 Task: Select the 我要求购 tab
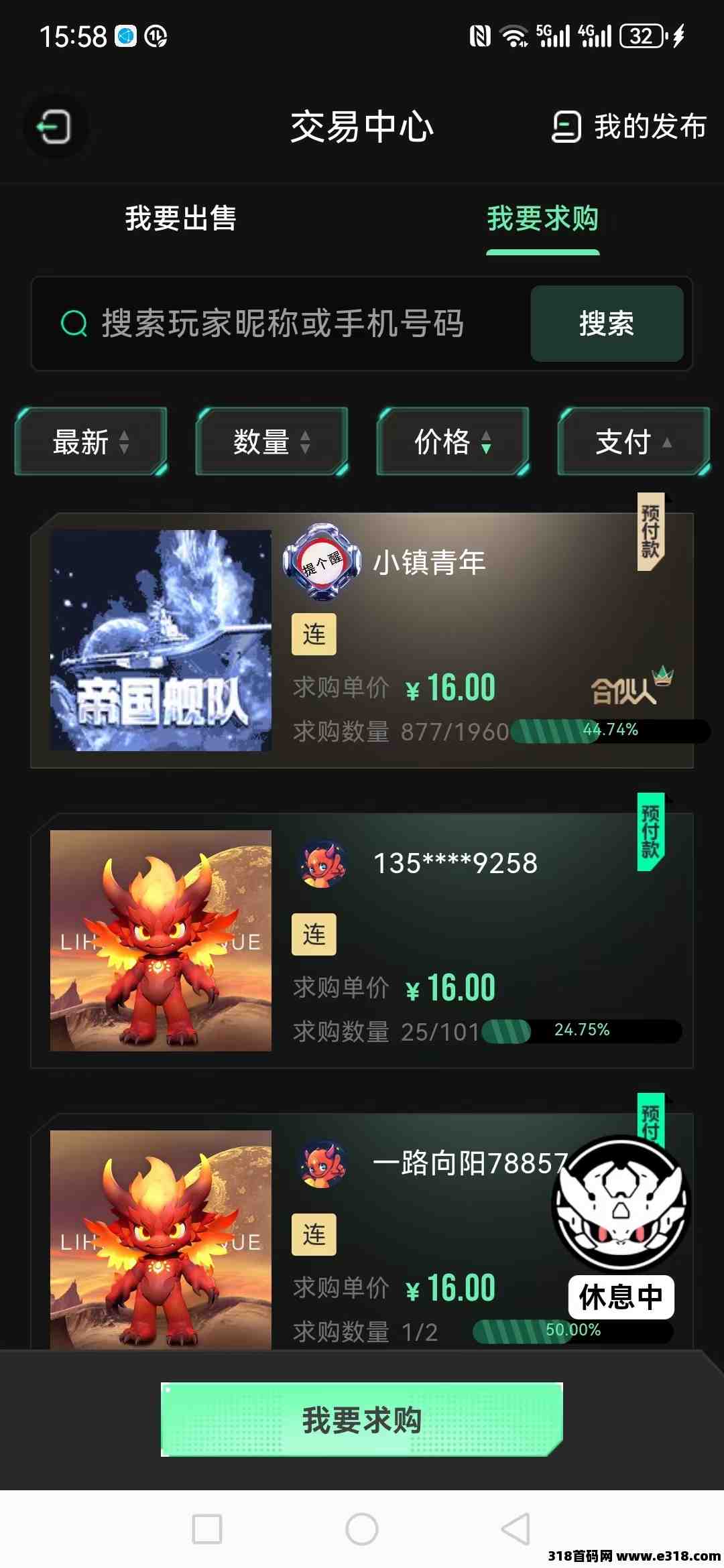click(x=542, y=218)
